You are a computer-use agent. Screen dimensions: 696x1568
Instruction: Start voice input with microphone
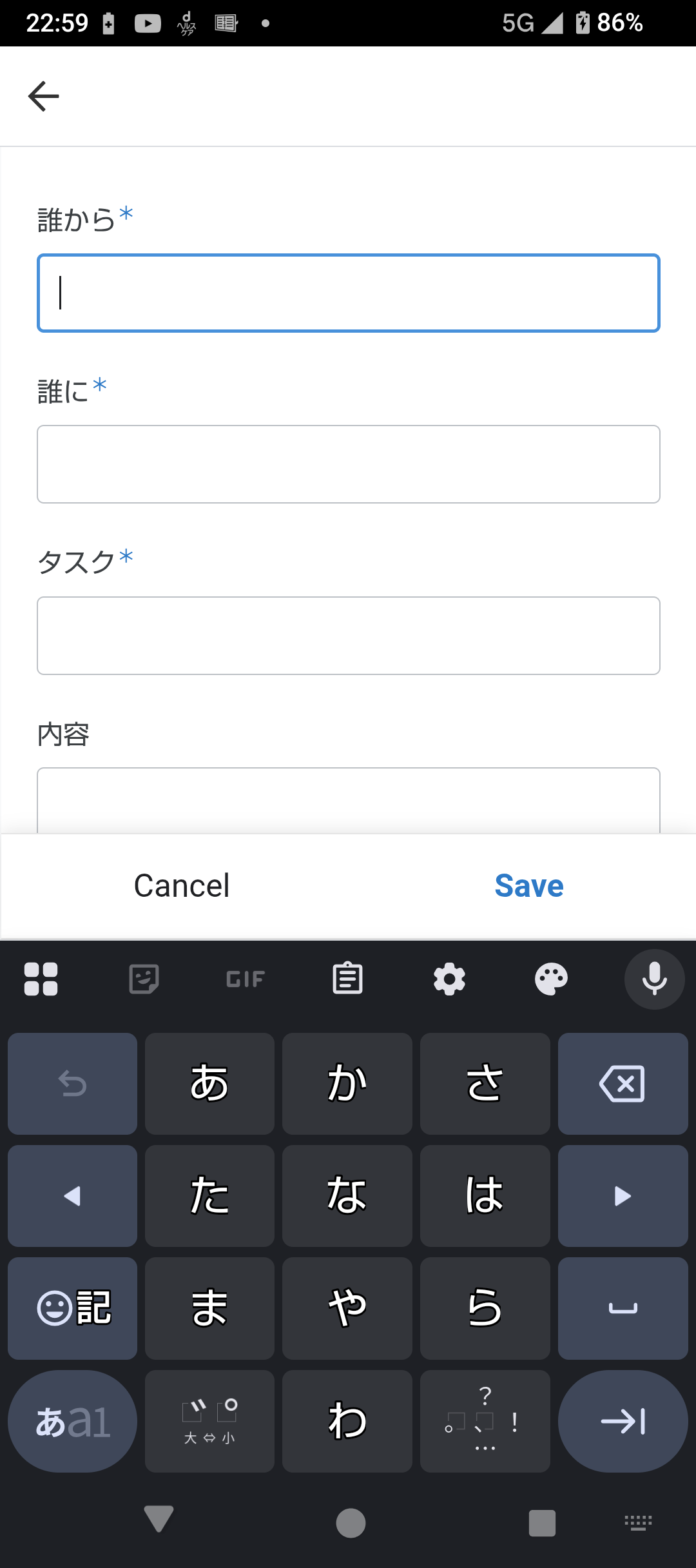(x=654, y=979)
